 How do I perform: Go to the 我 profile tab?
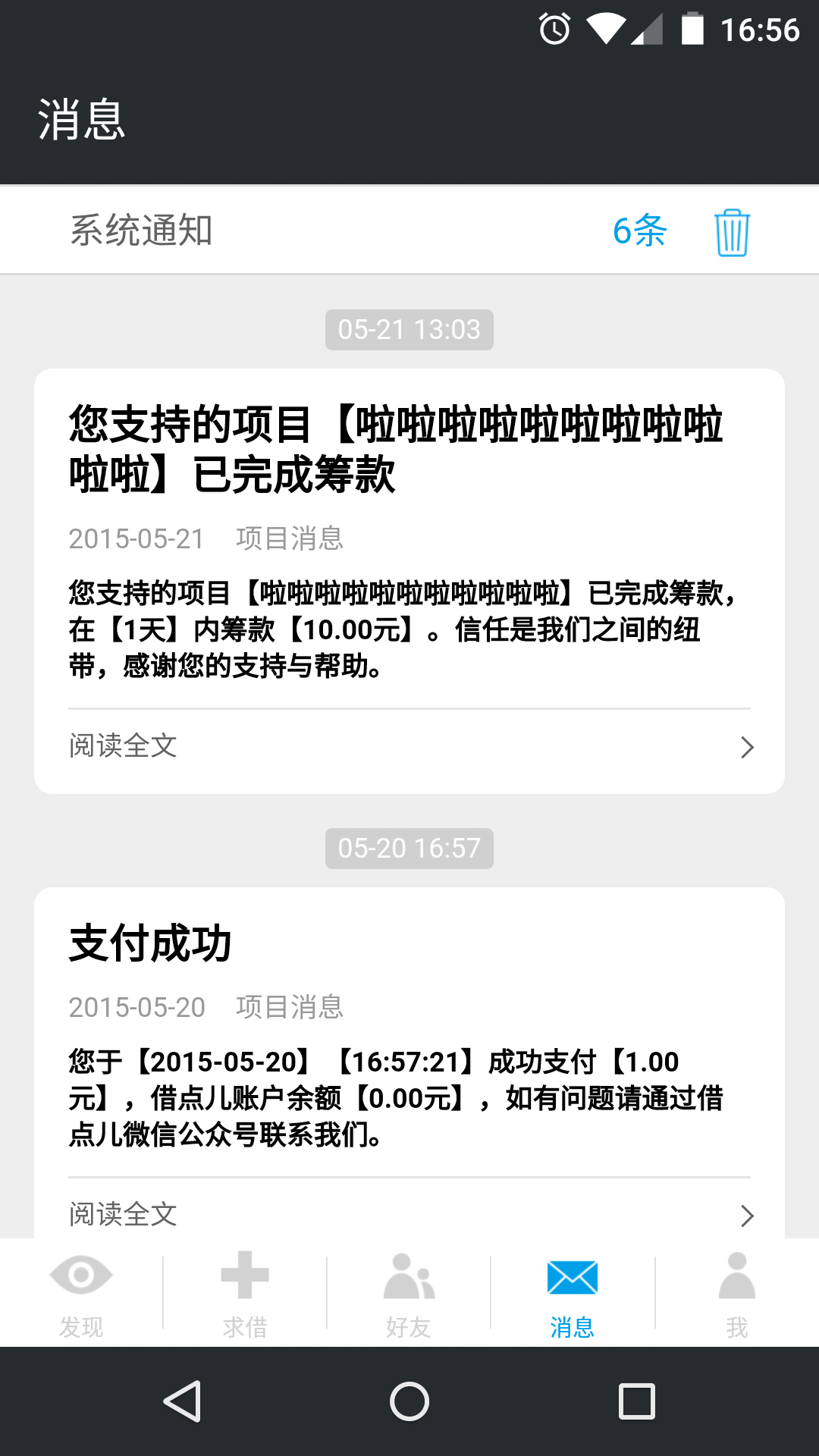click(x=736, y=1293)
